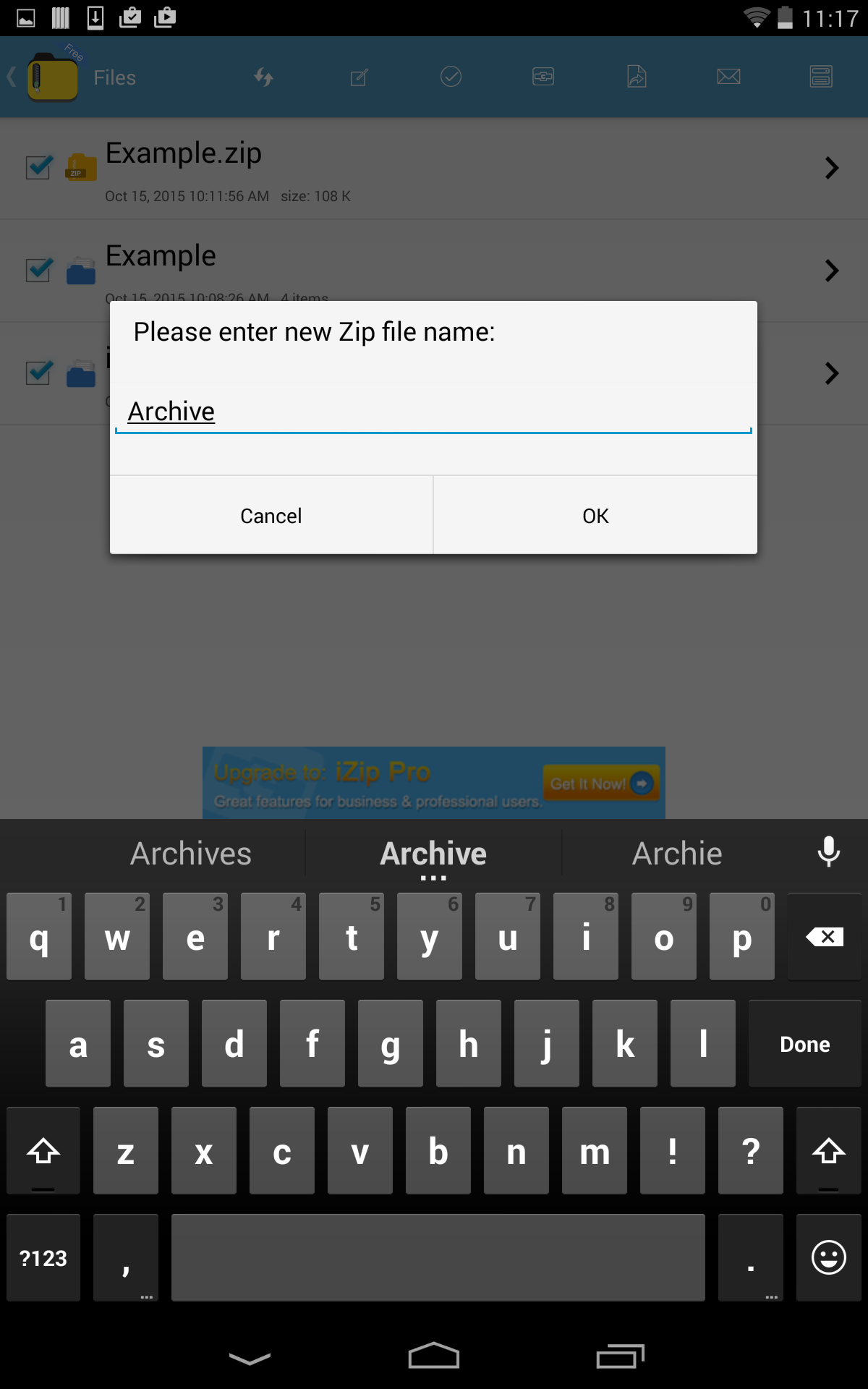
Task: Tap the zip/compress icon in the toolbar
Action: pos(542,77)
